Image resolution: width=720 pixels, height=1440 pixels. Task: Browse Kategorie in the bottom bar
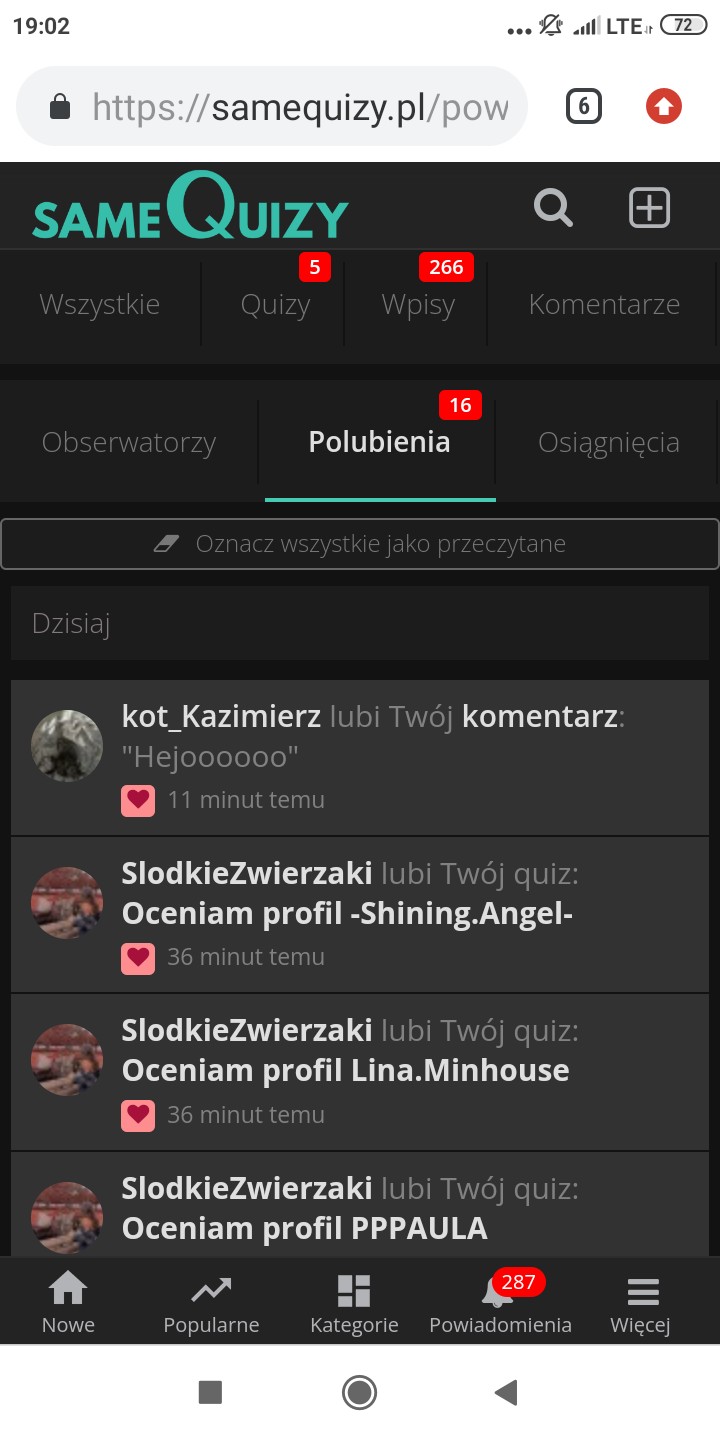(354, 1302)
